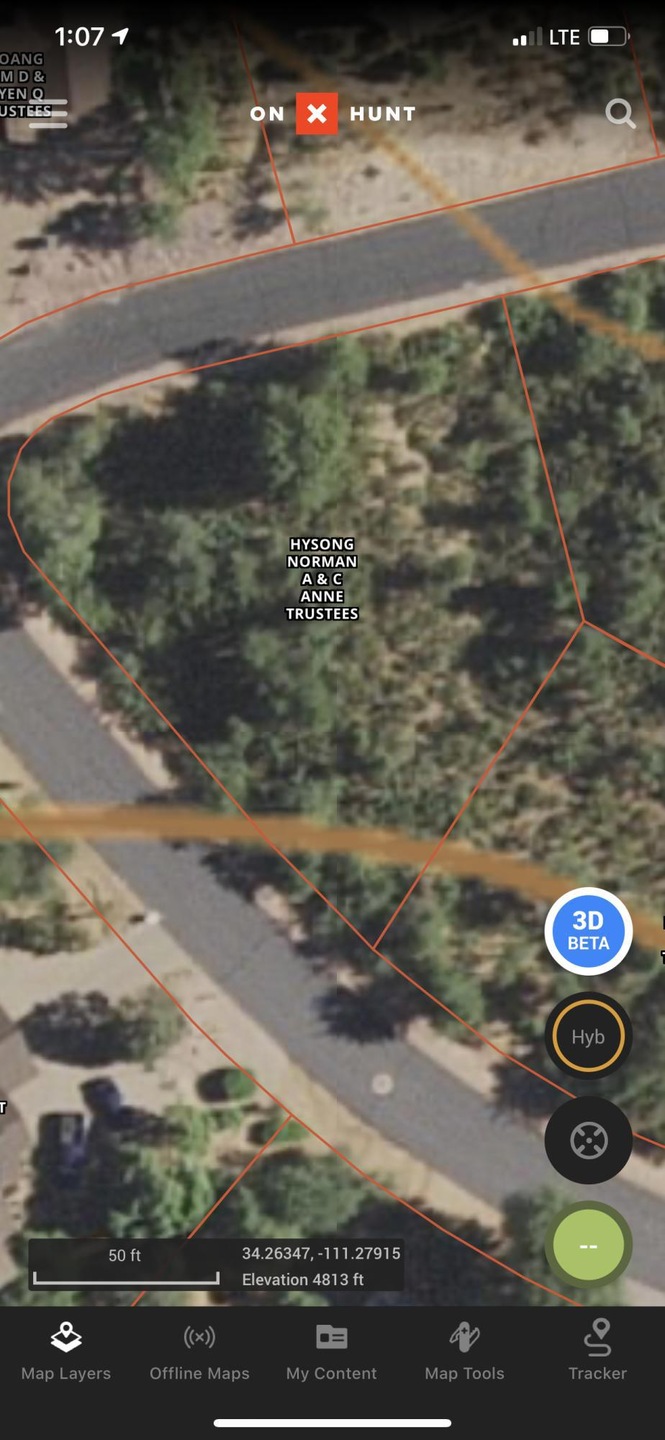
Task: Open the Map Layers tab
Action: (66, 1352)
